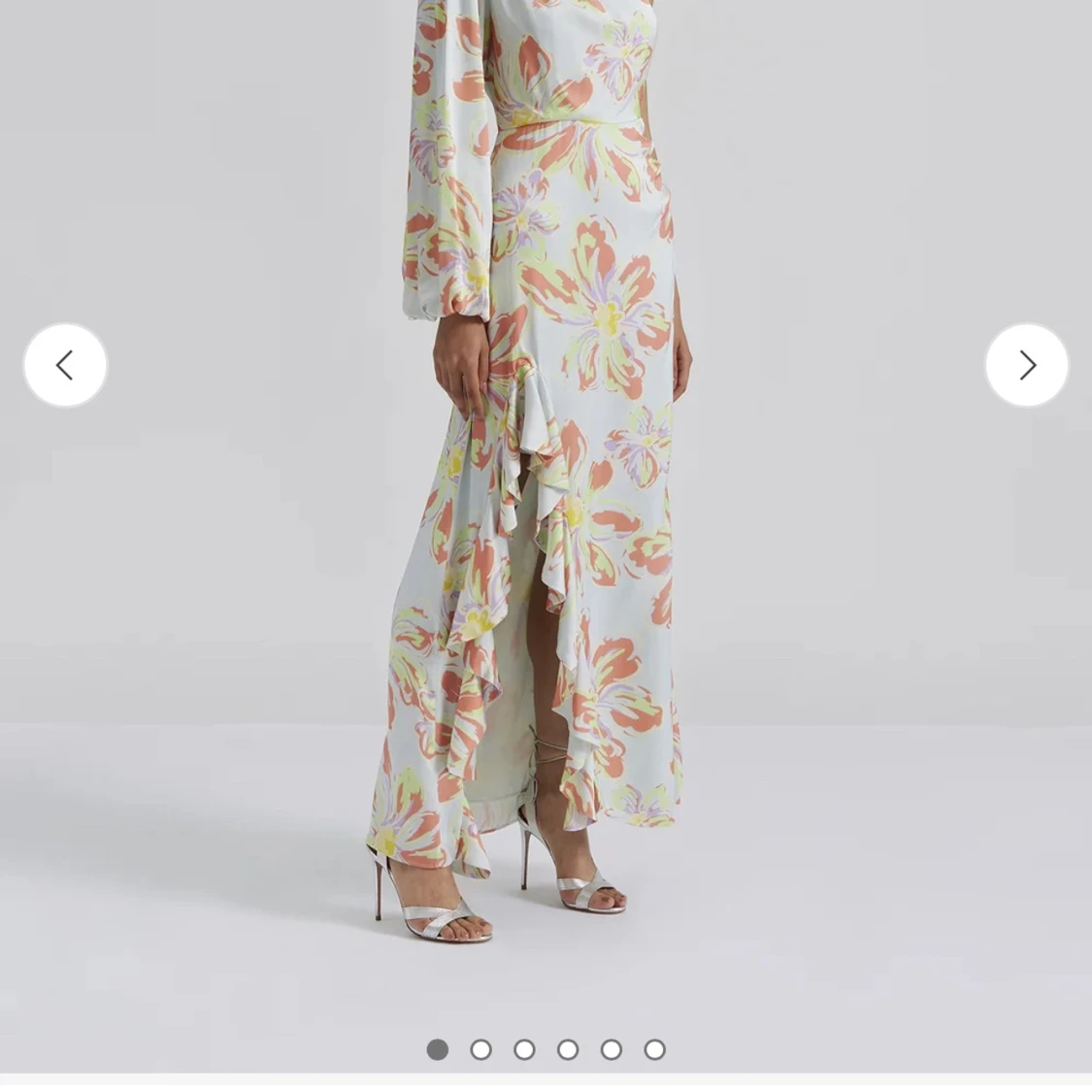1092x1092 pixels.
Task: Jump to the fifth image dot
Action: click(x=612, y=1049)
